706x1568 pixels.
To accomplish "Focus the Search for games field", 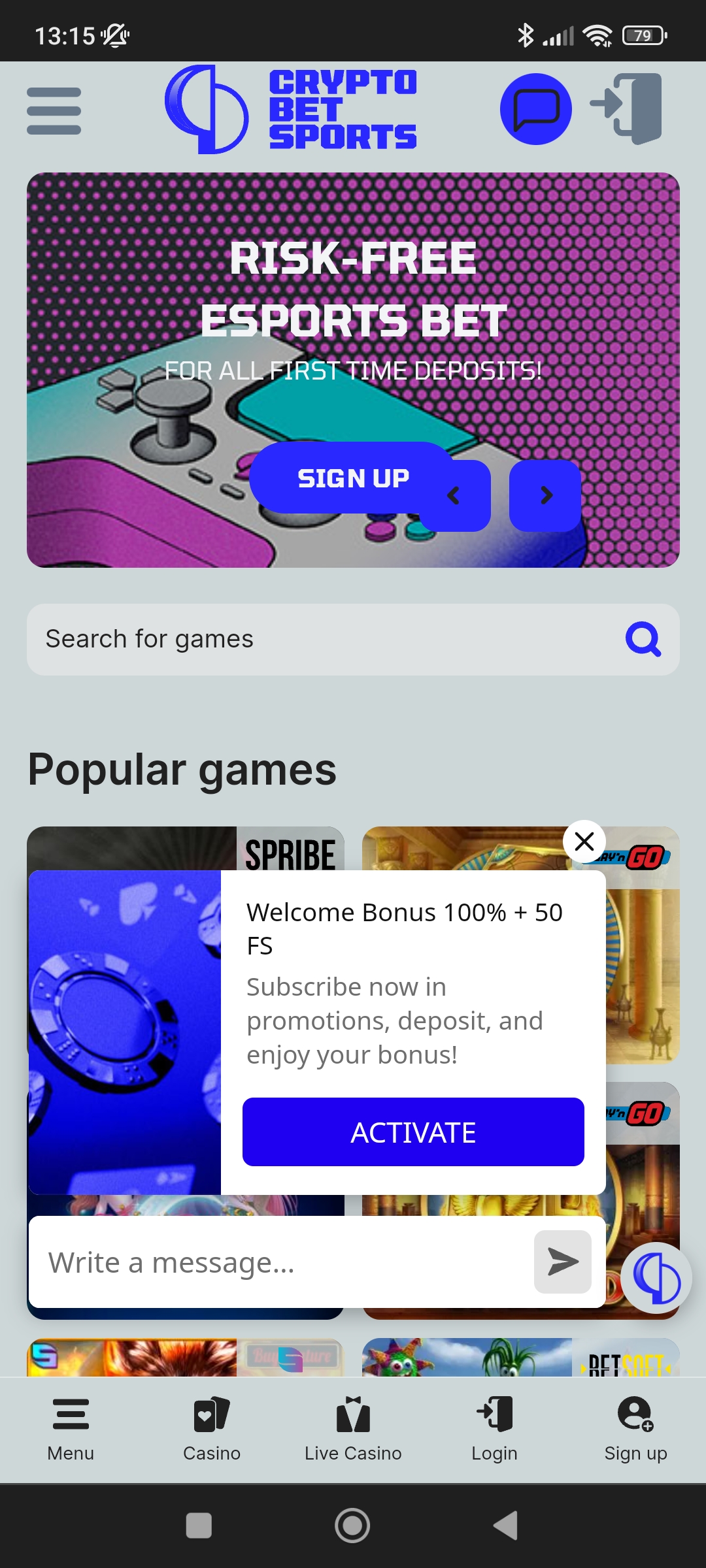I will coord(353,639).
